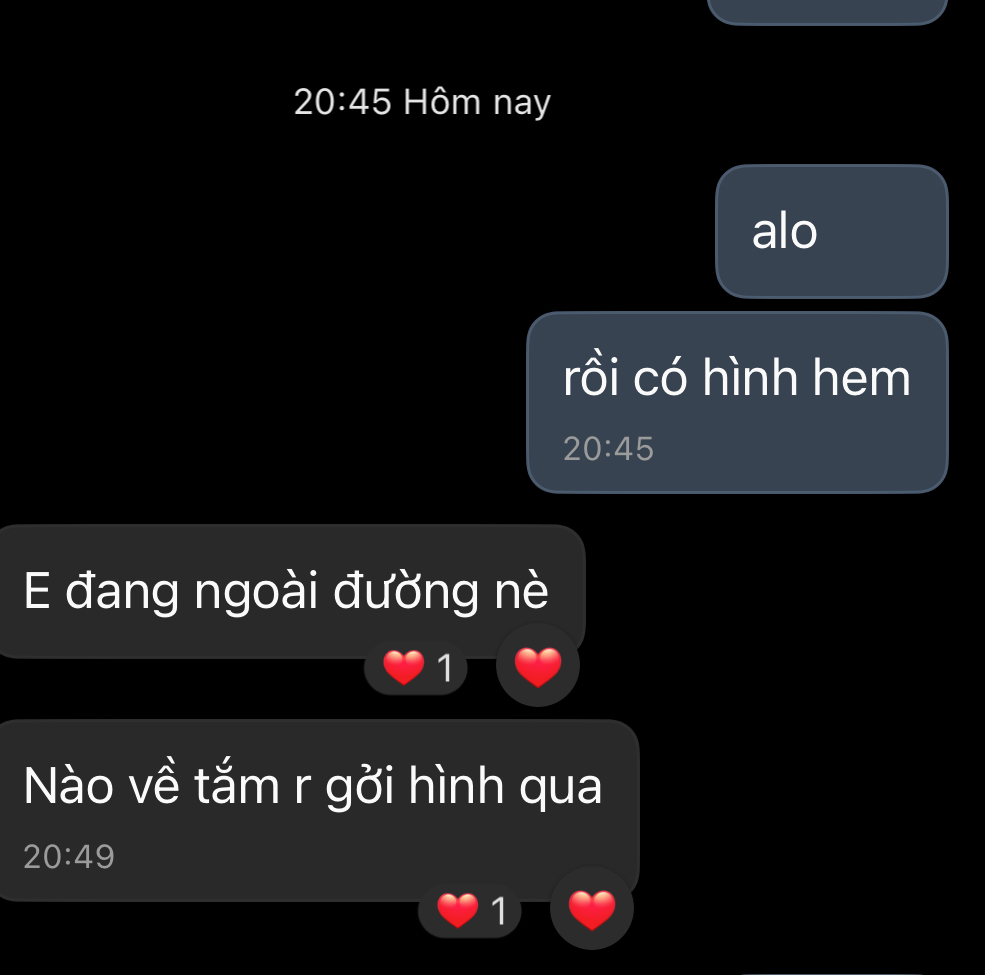View reaction count under "Nào về tắm" message
The height and width of the screenshot is (975, 985).
coord(471,911)
